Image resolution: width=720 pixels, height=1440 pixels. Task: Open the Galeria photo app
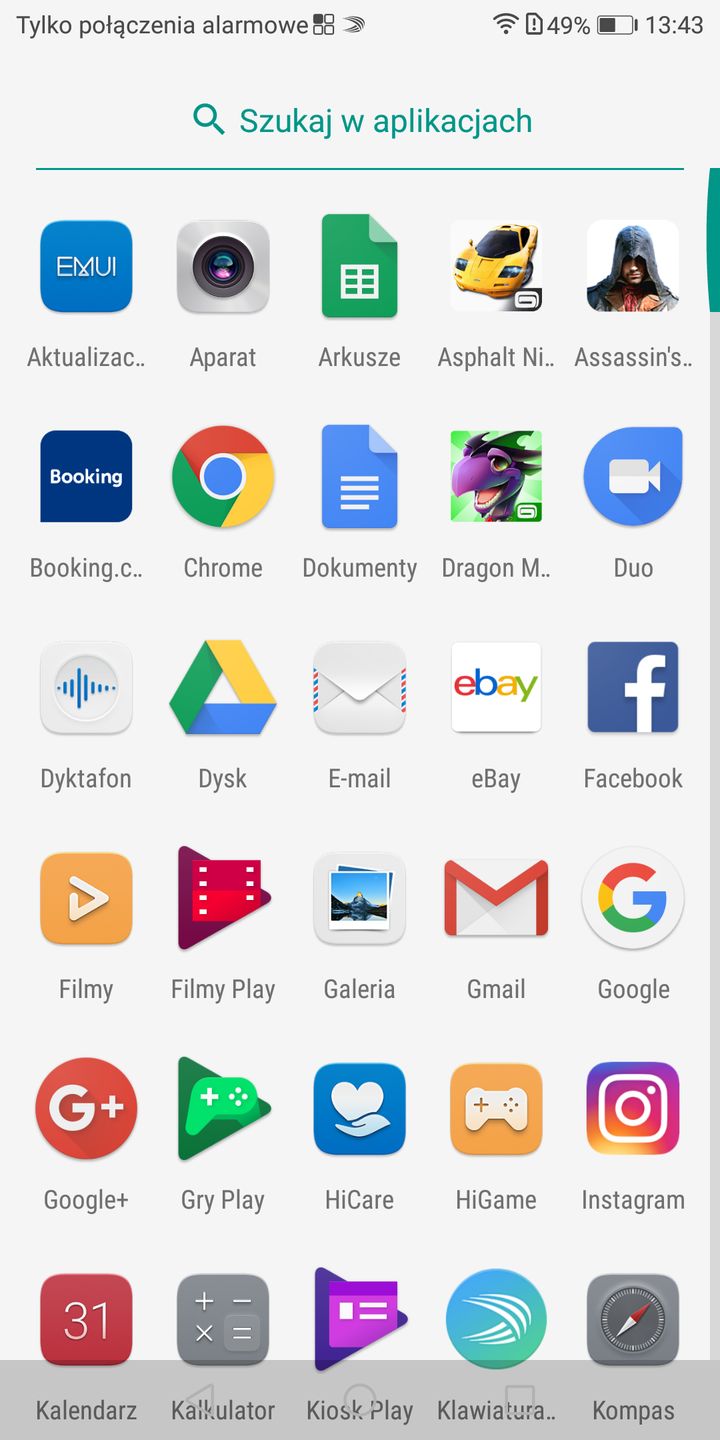(x=359, y=898)
